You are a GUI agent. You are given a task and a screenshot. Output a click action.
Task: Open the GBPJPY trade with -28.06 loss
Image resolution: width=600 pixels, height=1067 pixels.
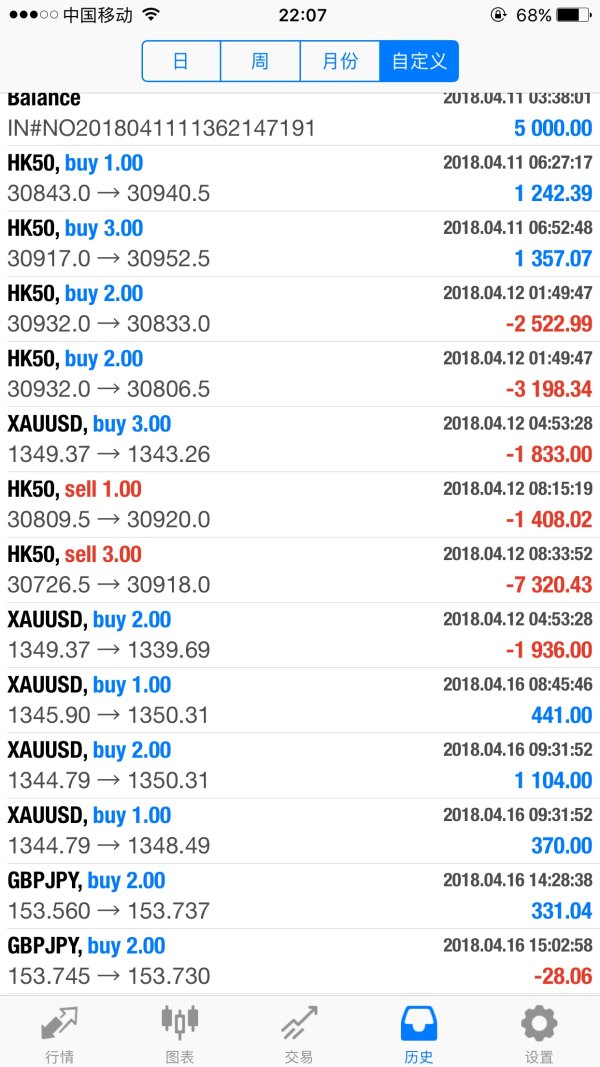[x=300, y=961]
